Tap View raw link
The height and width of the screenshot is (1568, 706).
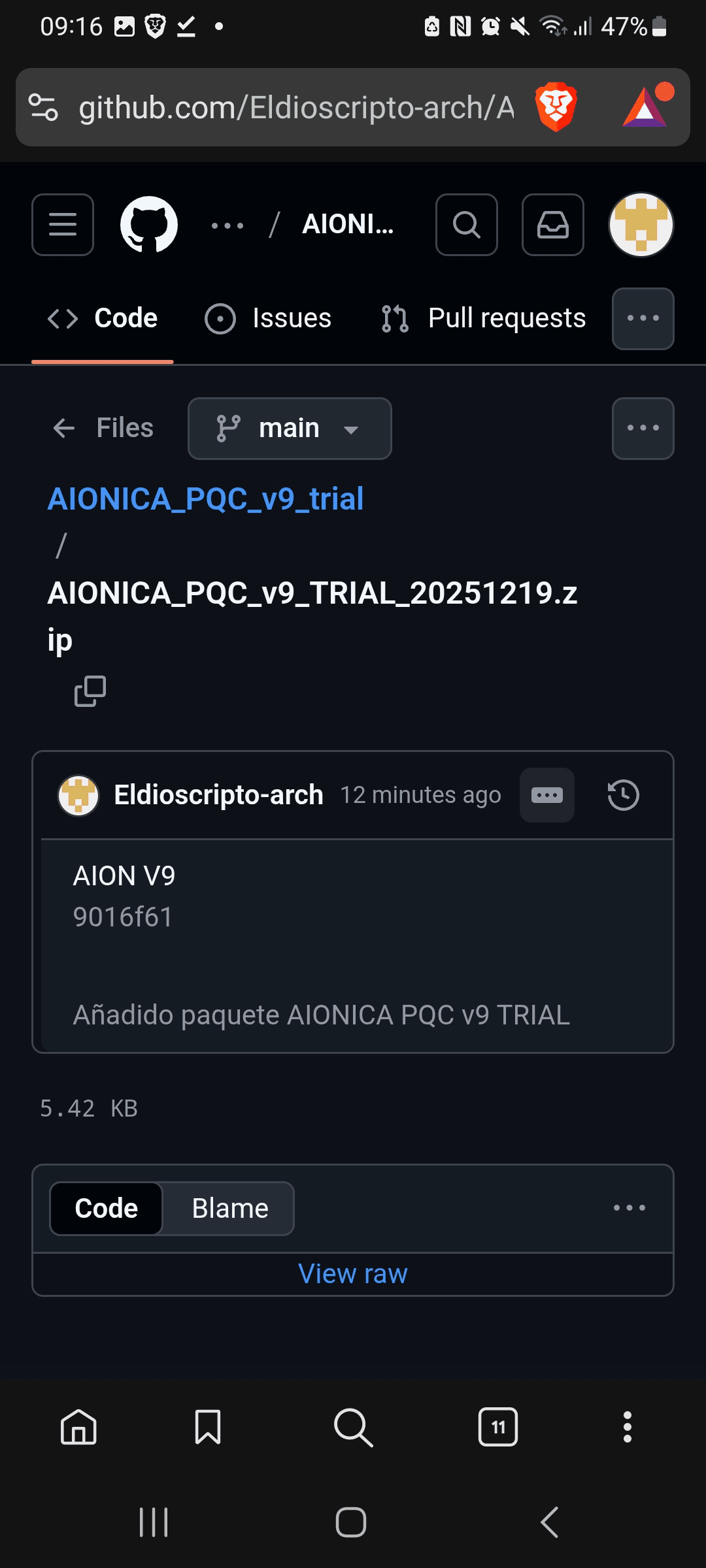353,1274
